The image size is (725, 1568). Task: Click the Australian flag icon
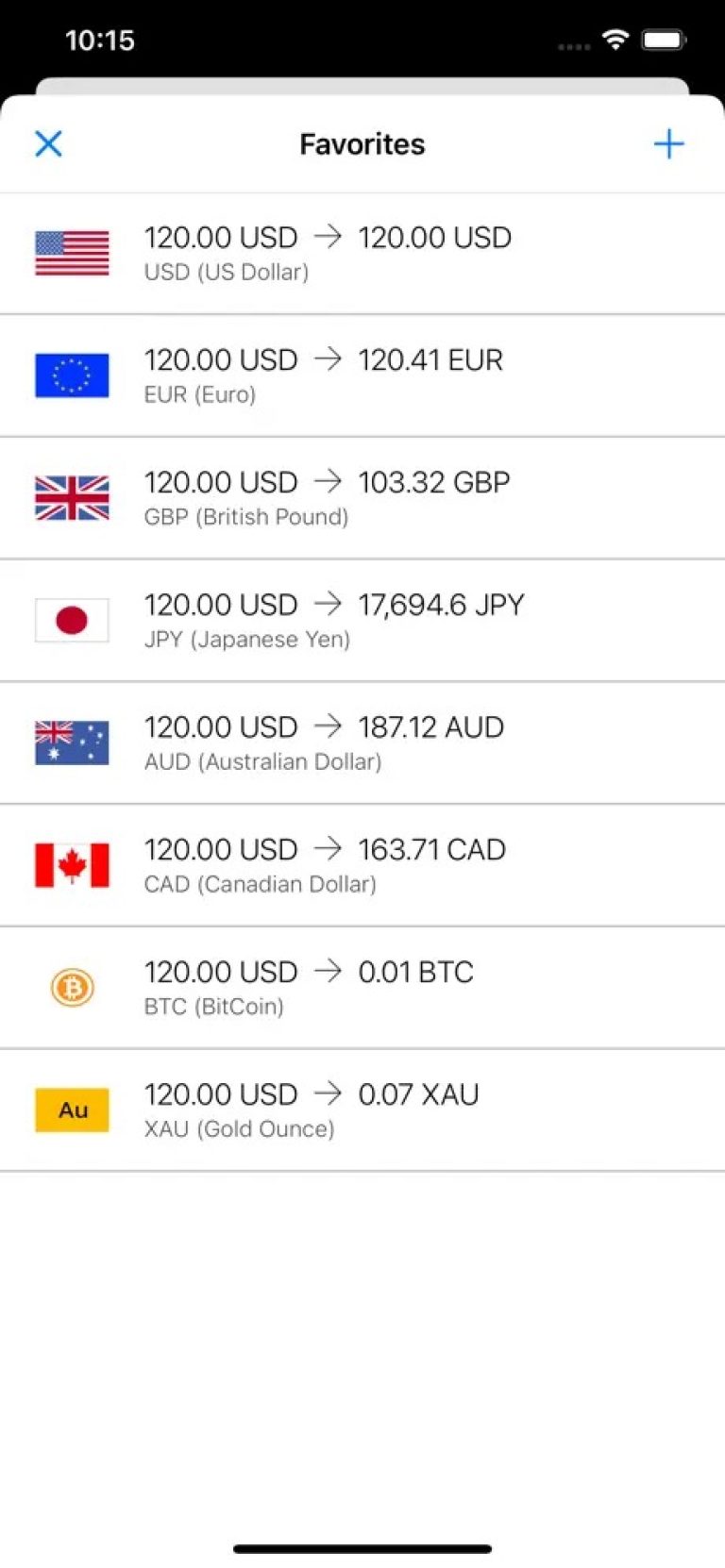[x=72, y=742]
